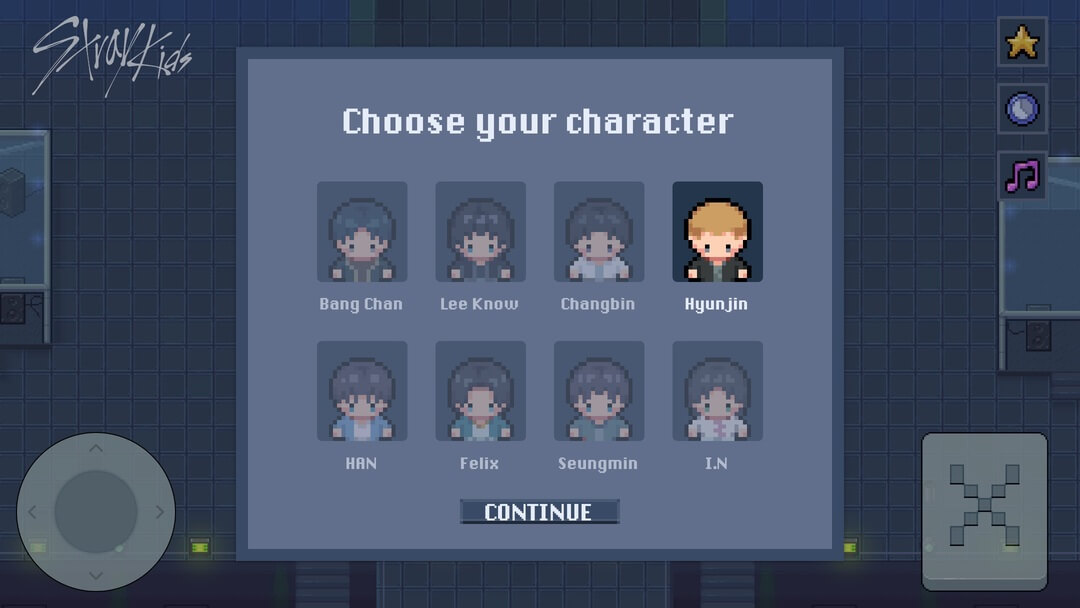Pick Changbin as your character

coord(598,232)
